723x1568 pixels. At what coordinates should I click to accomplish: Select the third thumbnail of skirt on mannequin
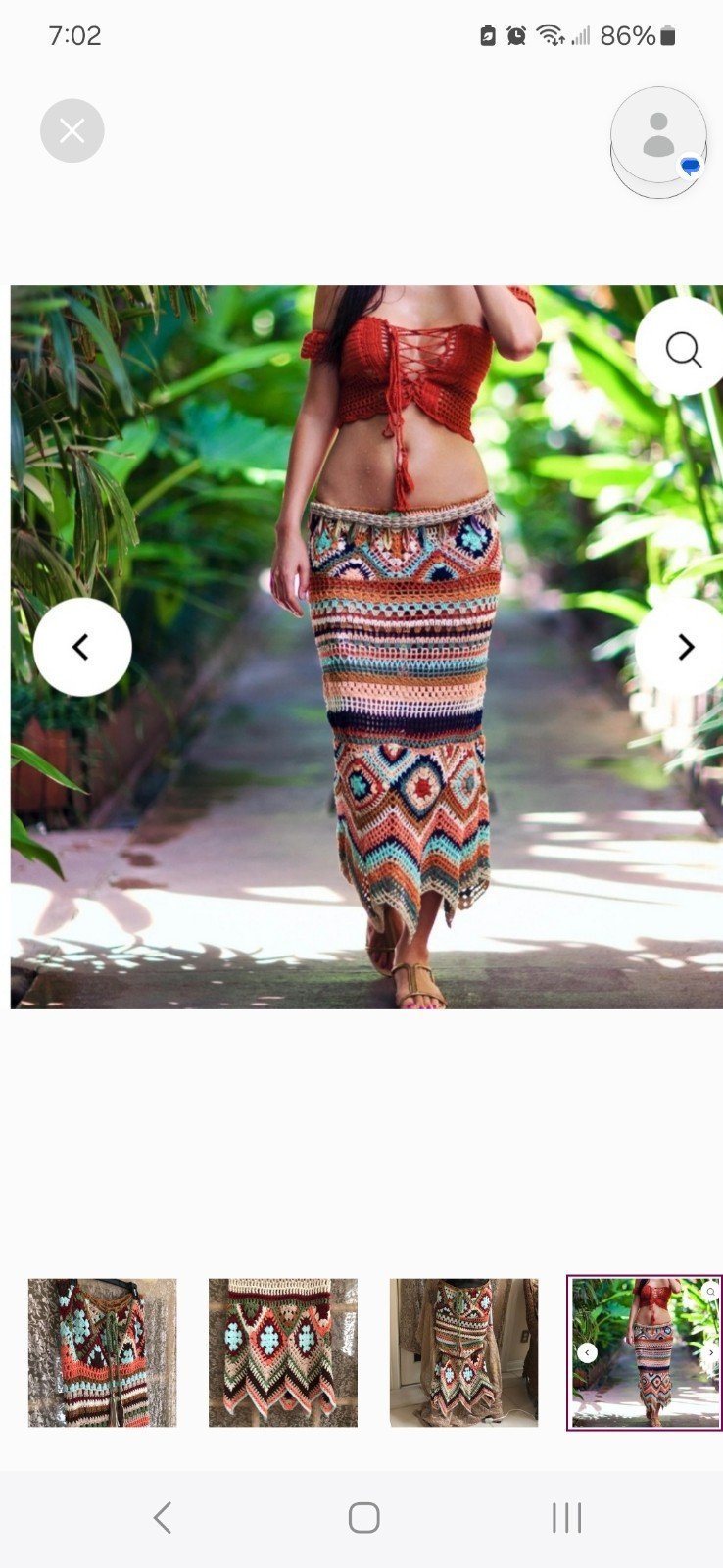[x=463, y=1352]
